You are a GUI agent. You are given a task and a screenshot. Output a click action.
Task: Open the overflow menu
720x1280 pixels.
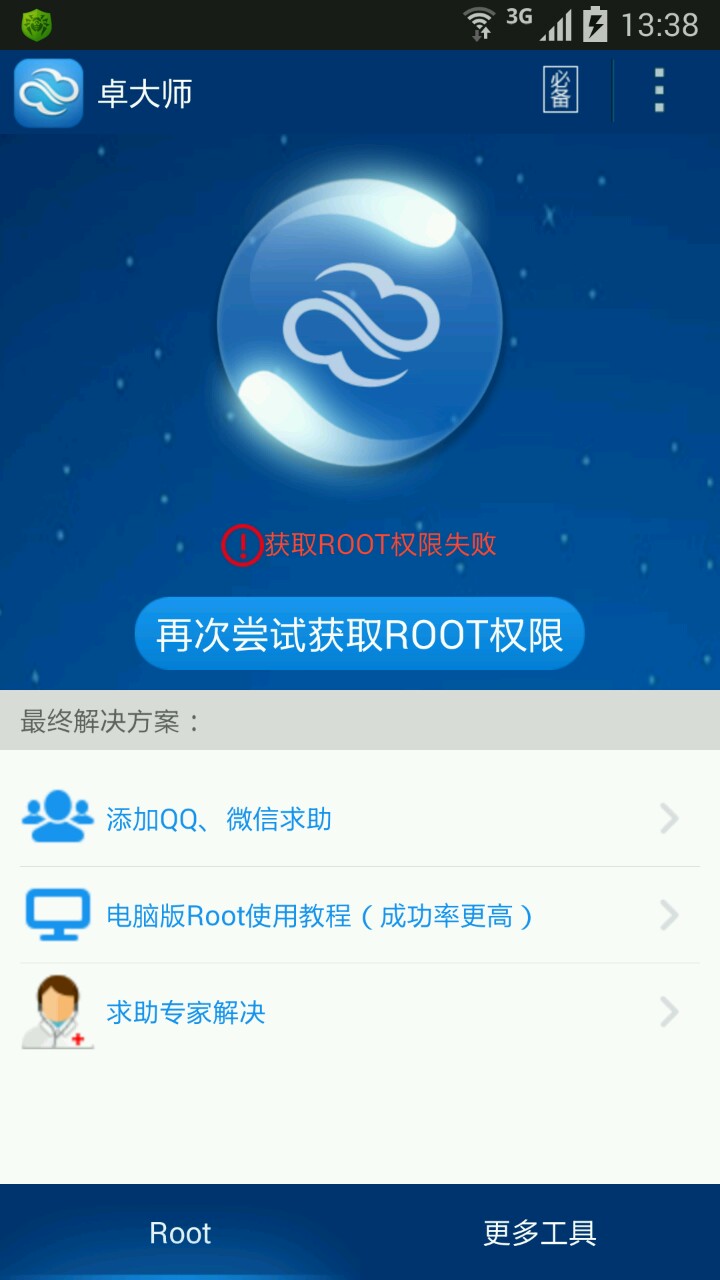[659, 91]
